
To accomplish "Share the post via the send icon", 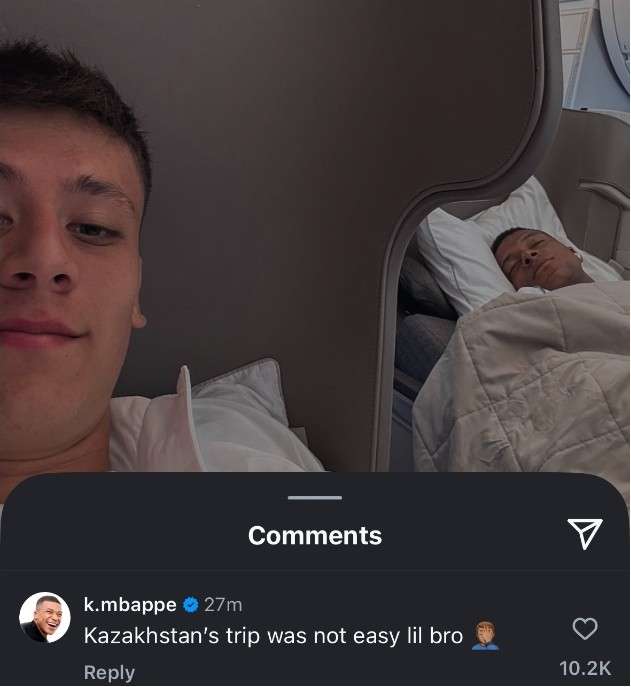I will [x=585, y=534].
